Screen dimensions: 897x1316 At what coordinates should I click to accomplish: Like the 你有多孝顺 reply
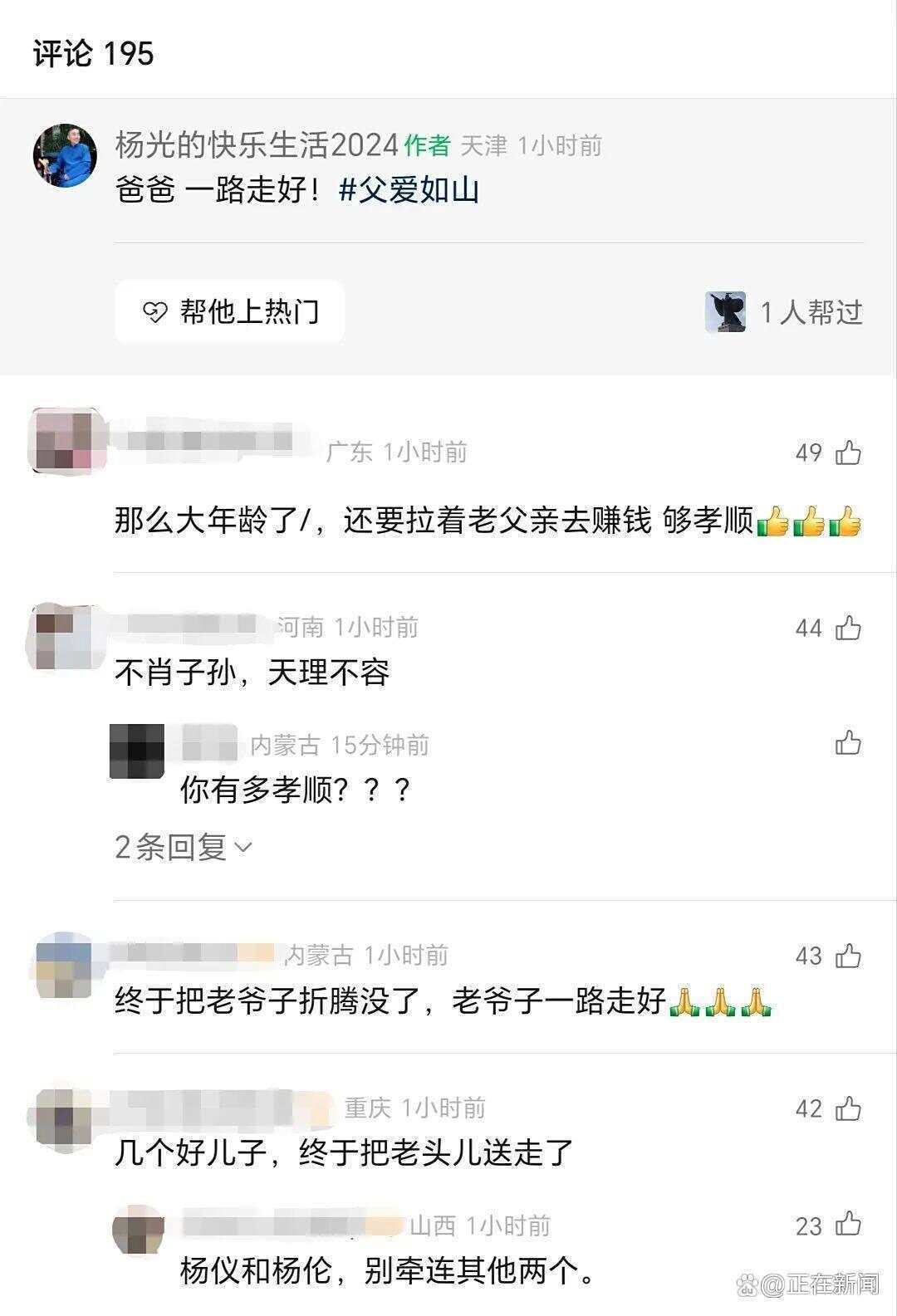848,745
